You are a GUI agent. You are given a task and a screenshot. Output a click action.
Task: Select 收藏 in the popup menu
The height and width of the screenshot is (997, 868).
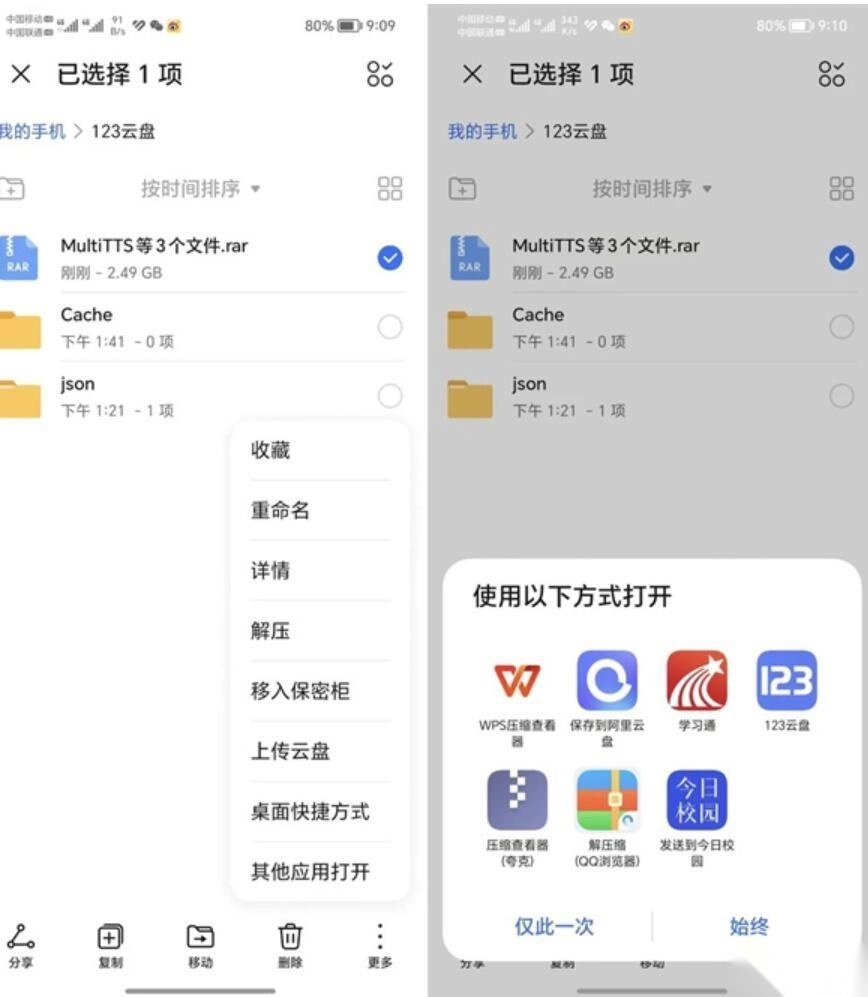tap(320, 450)
